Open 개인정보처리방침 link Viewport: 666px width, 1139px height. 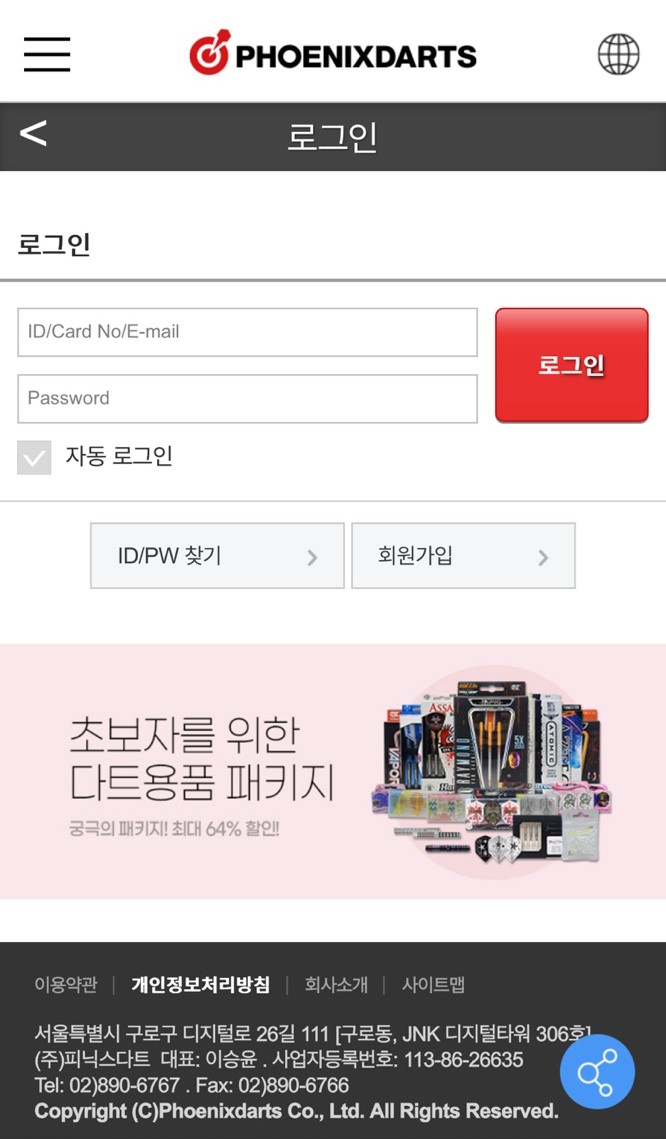[200, 984]
